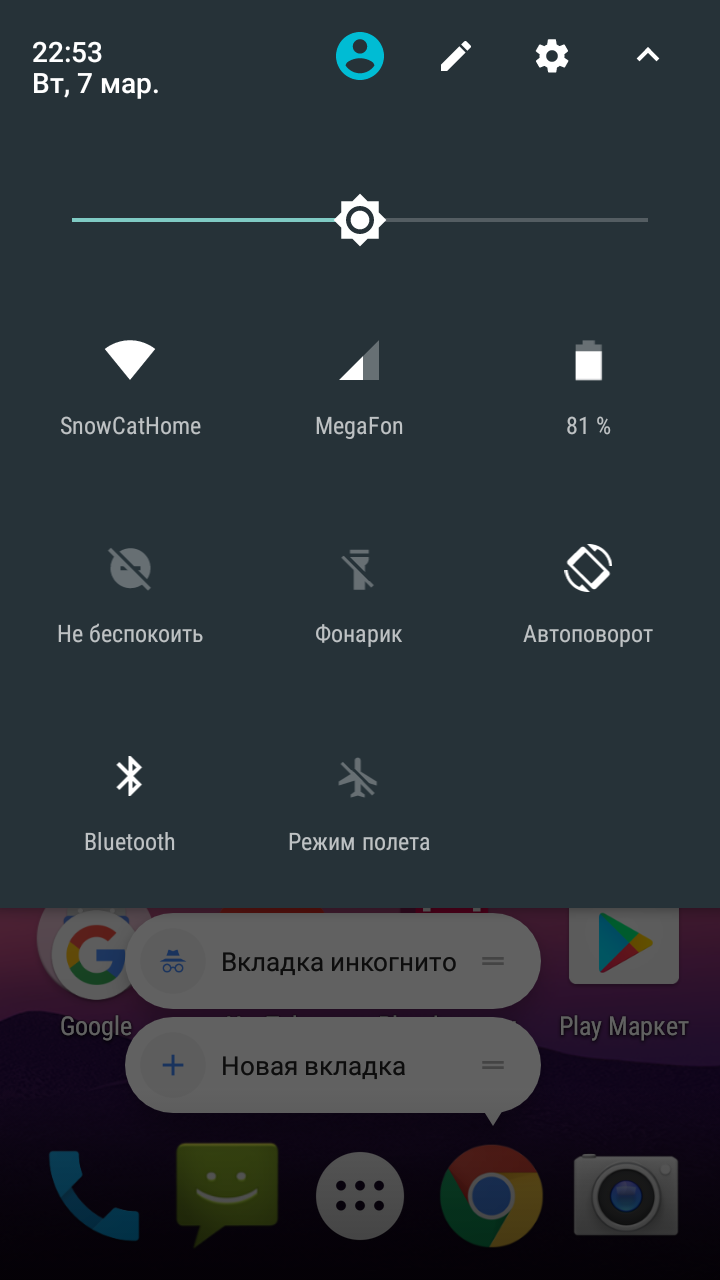This screenshot has height=1280, width=720.
Task: Open the app drawer
Action: point(360,1196)
